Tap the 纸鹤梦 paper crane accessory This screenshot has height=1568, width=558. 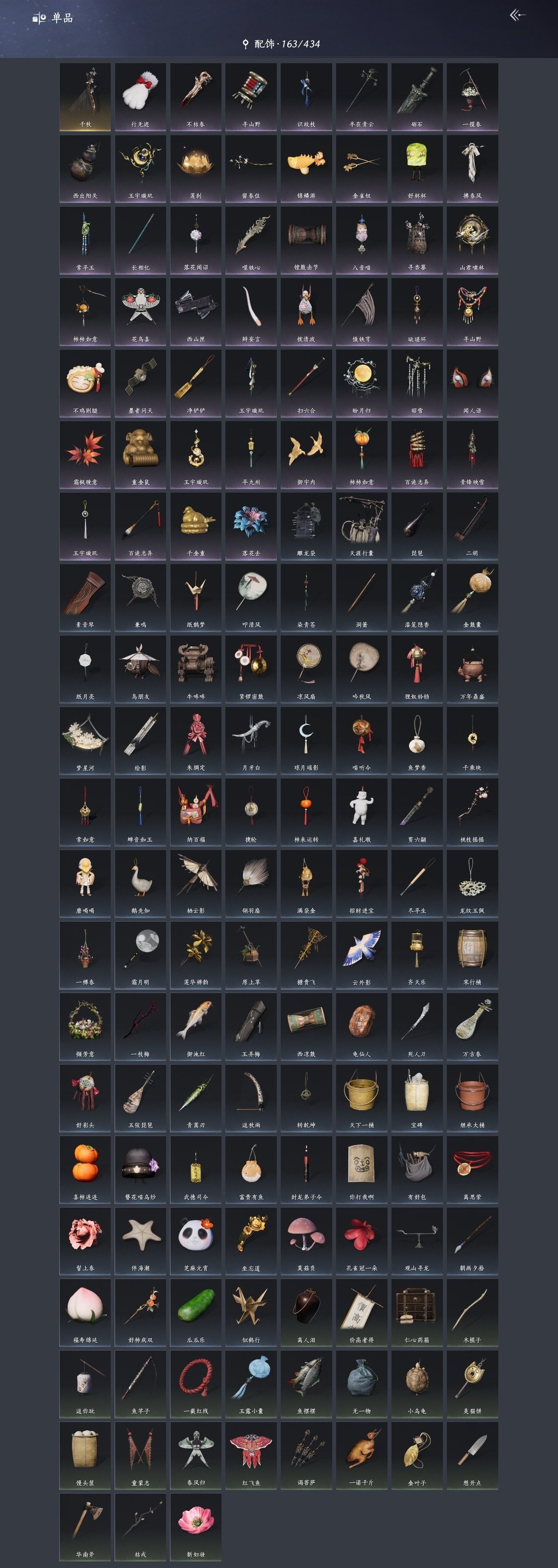(196, 598)
